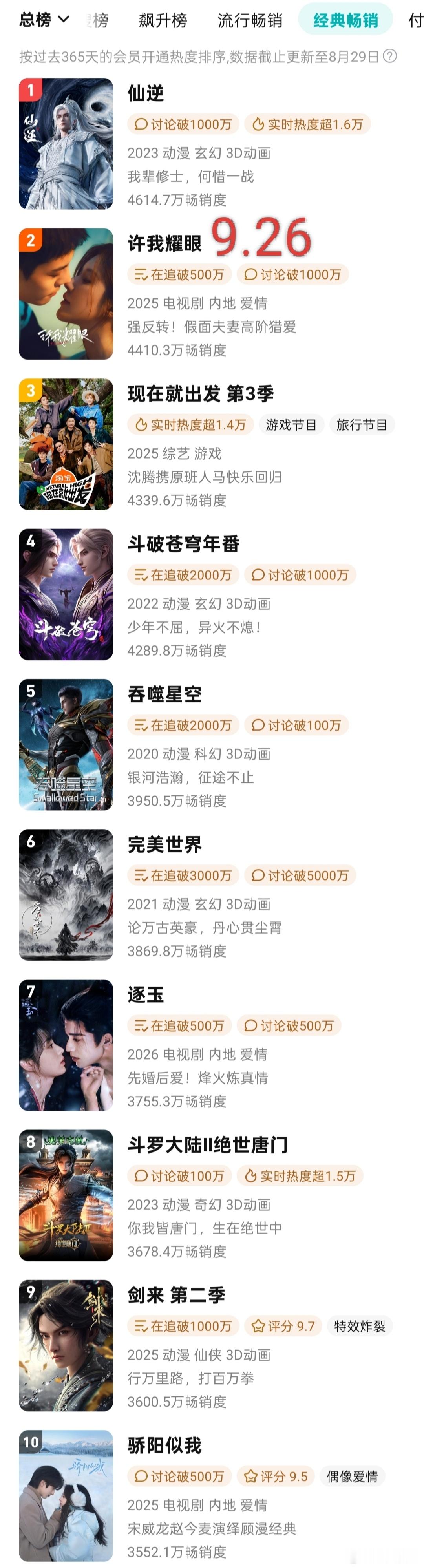
Task: Switch to the 流行畅销 tab
Action: pyautogui.click(x=250, y=21)
